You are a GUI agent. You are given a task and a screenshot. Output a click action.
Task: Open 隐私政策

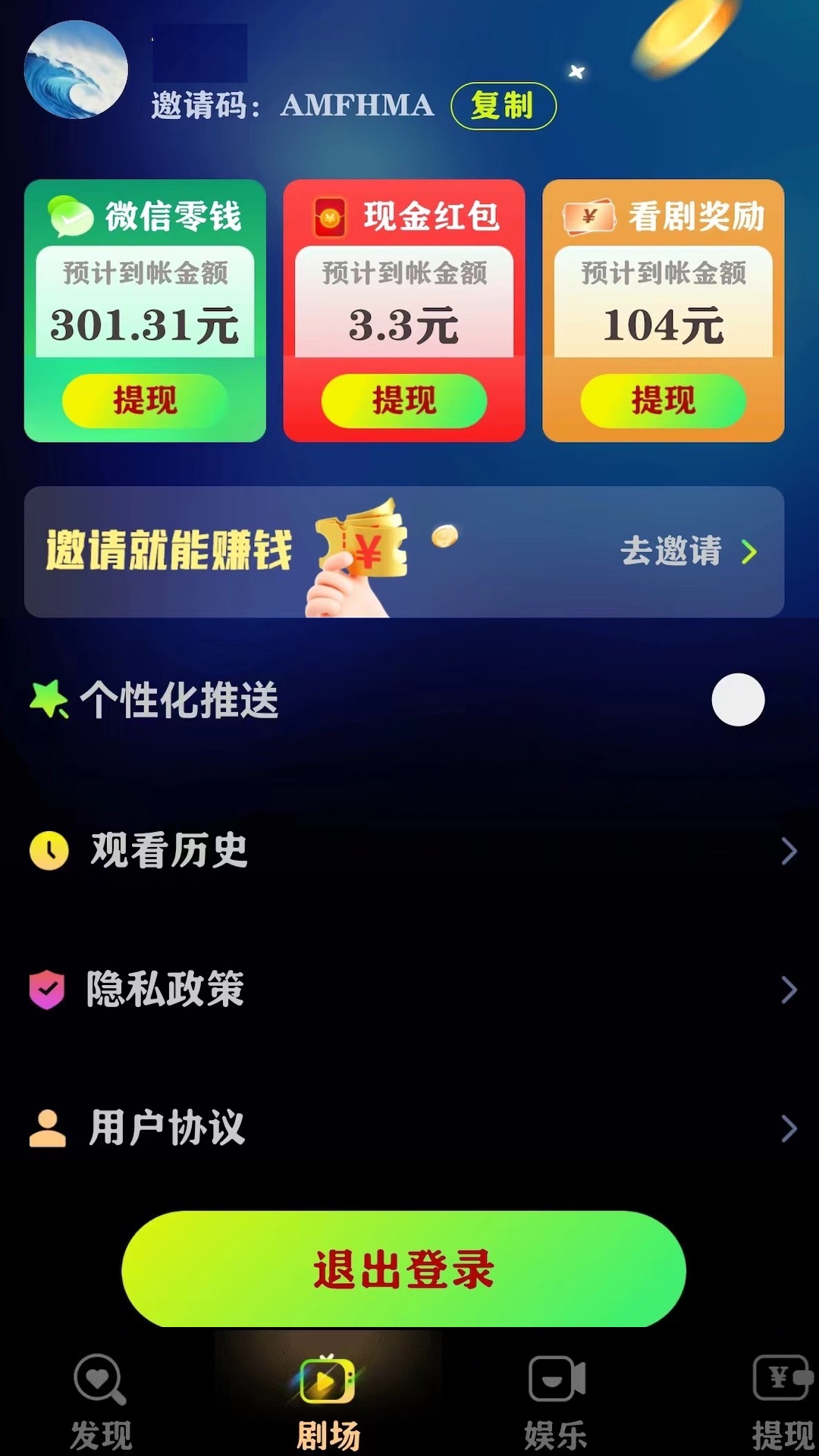pyautogui.click(x=409, y=989)
